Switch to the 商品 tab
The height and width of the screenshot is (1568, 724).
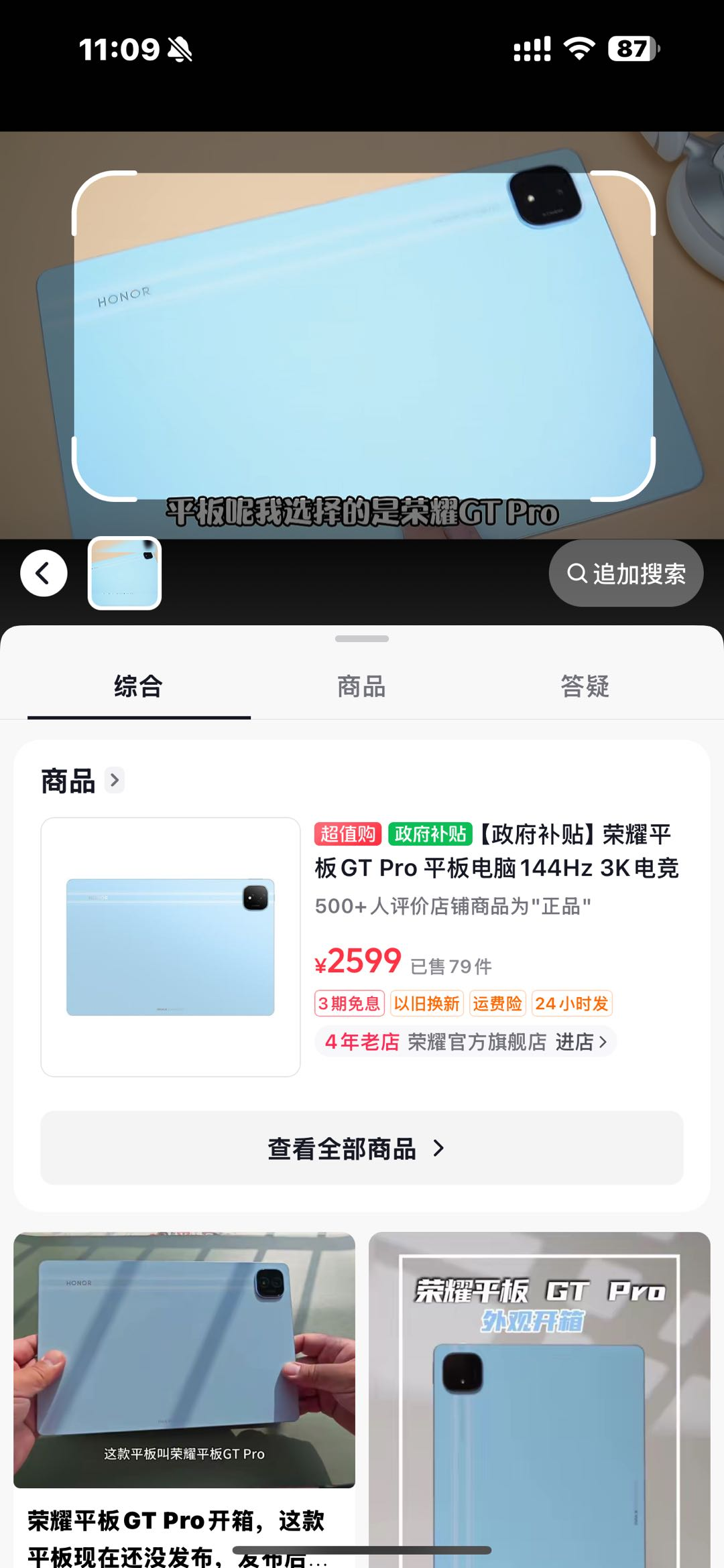coord(361,687)
